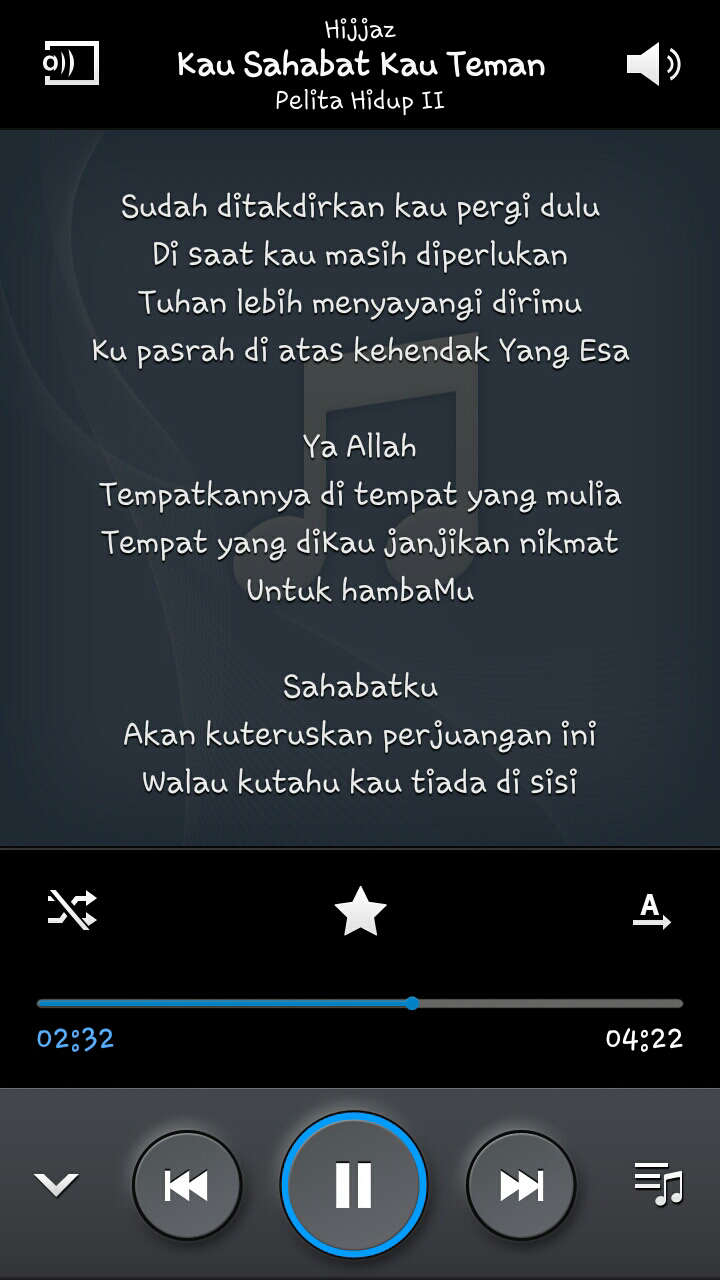The height and width of the screenshot is (1280, 720).
Task: Open the volume control
Action: (x=653, y=65)
